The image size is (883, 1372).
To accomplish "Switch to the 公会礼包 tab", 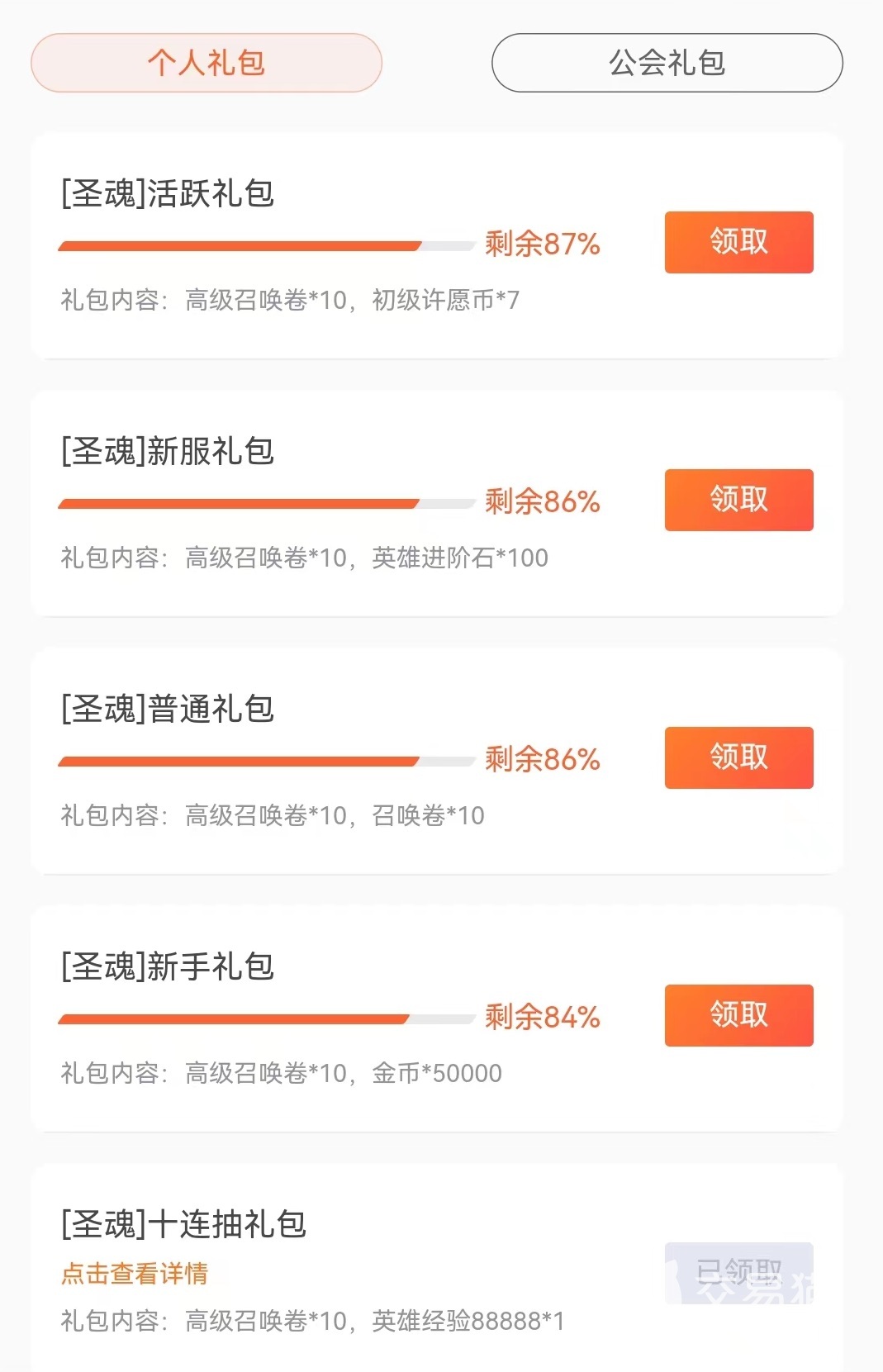I will (x=667, y=63).
